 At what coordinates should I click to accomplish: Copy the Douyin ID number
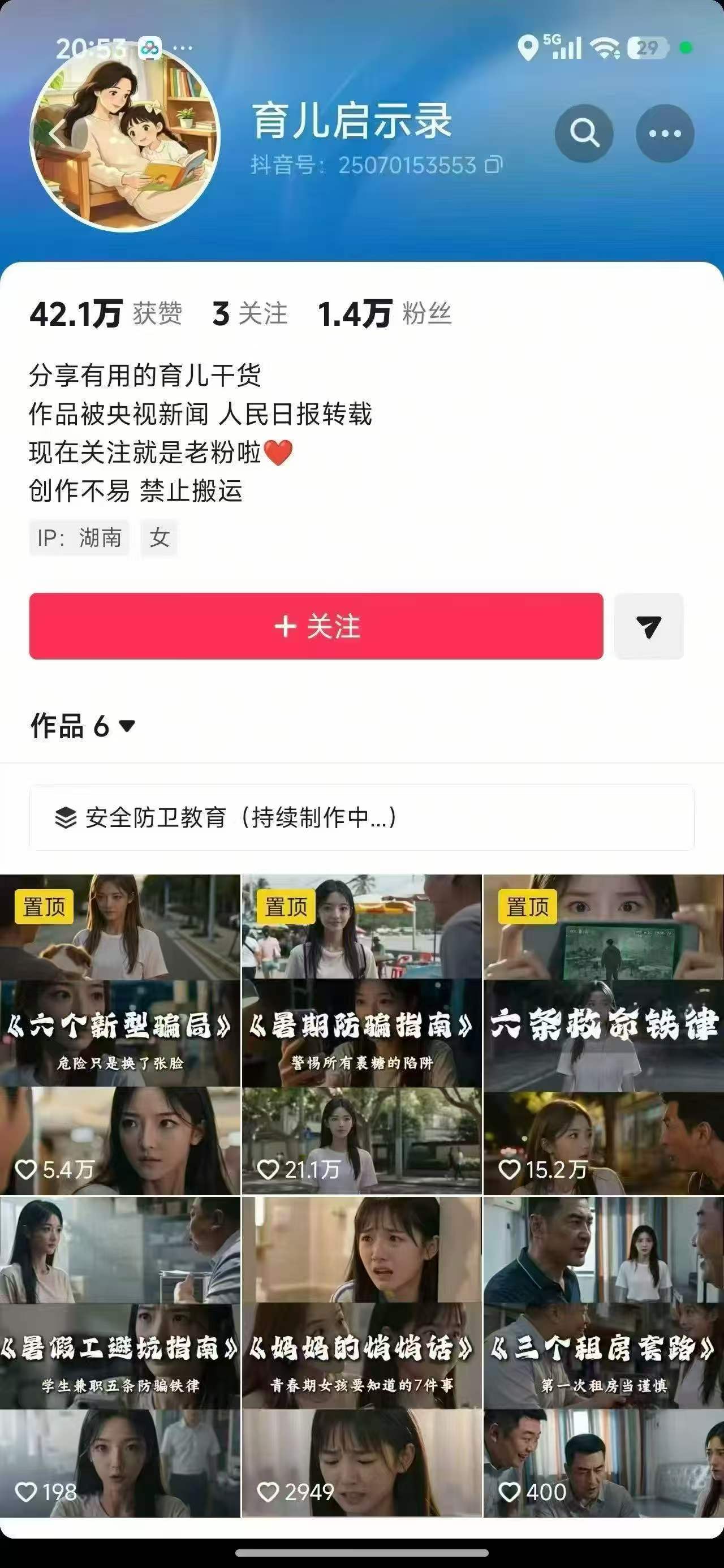(494, 165)
